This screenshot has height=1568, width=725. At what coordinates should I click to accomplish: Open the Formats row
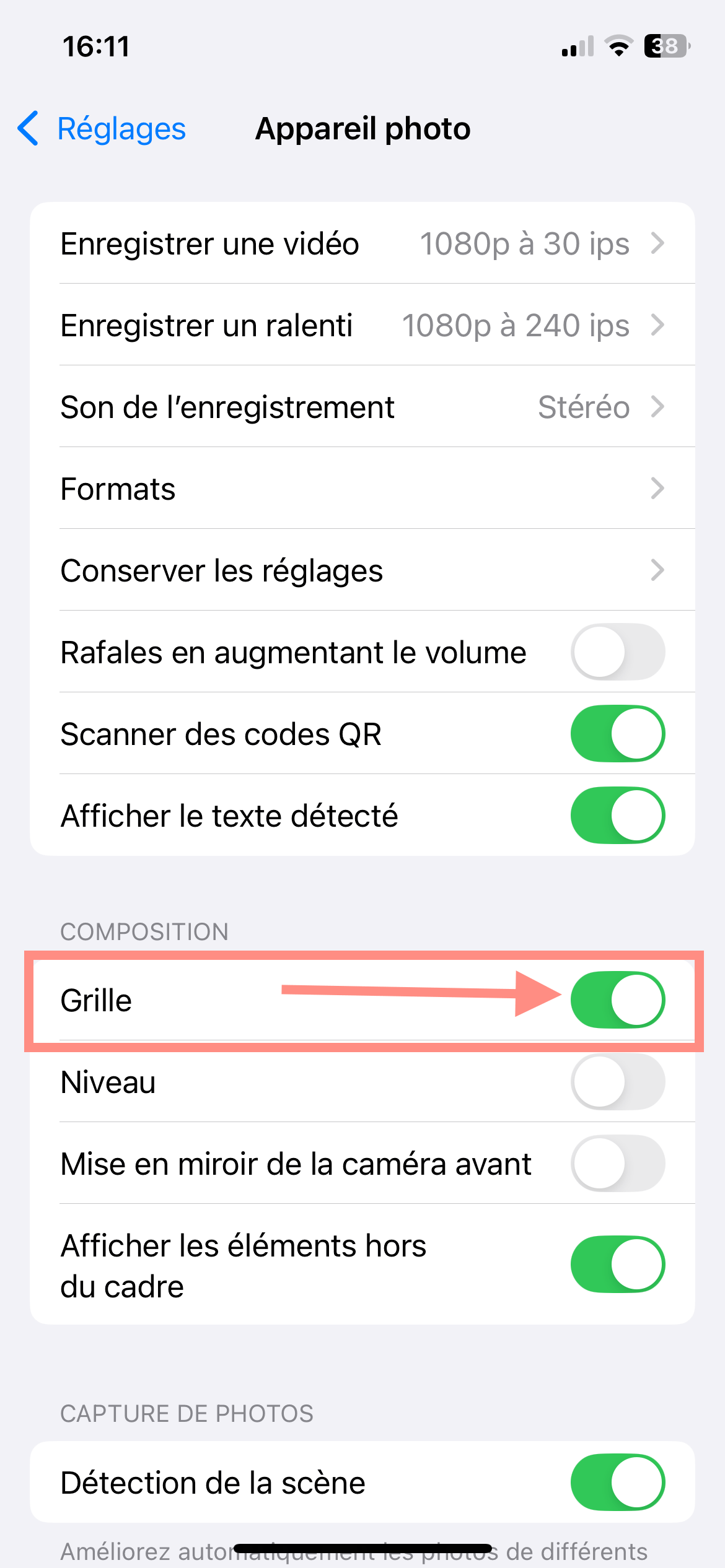pos(362,489)
